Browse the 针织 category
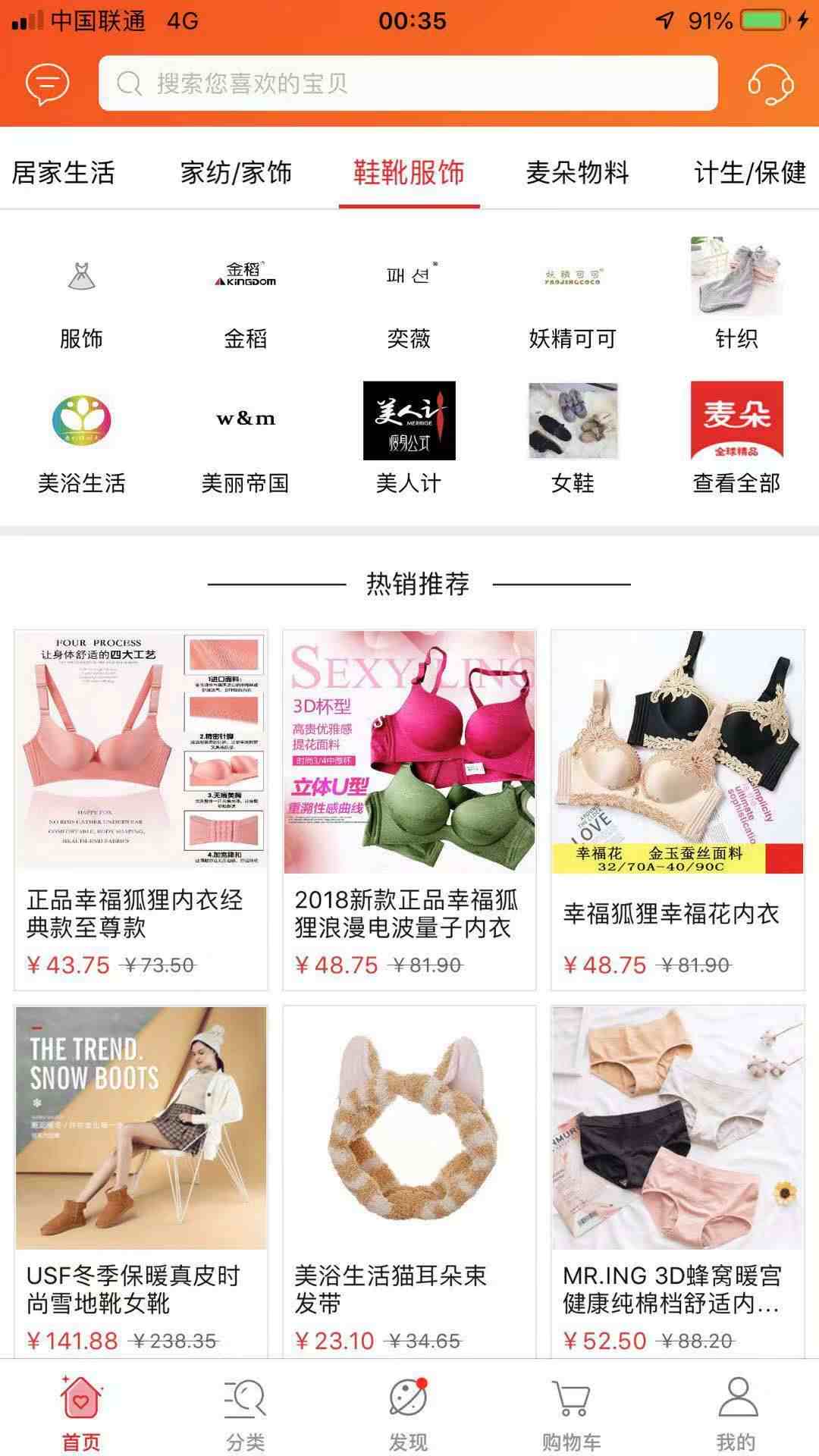The image size is (819, 1456). [x=736, y=297]
